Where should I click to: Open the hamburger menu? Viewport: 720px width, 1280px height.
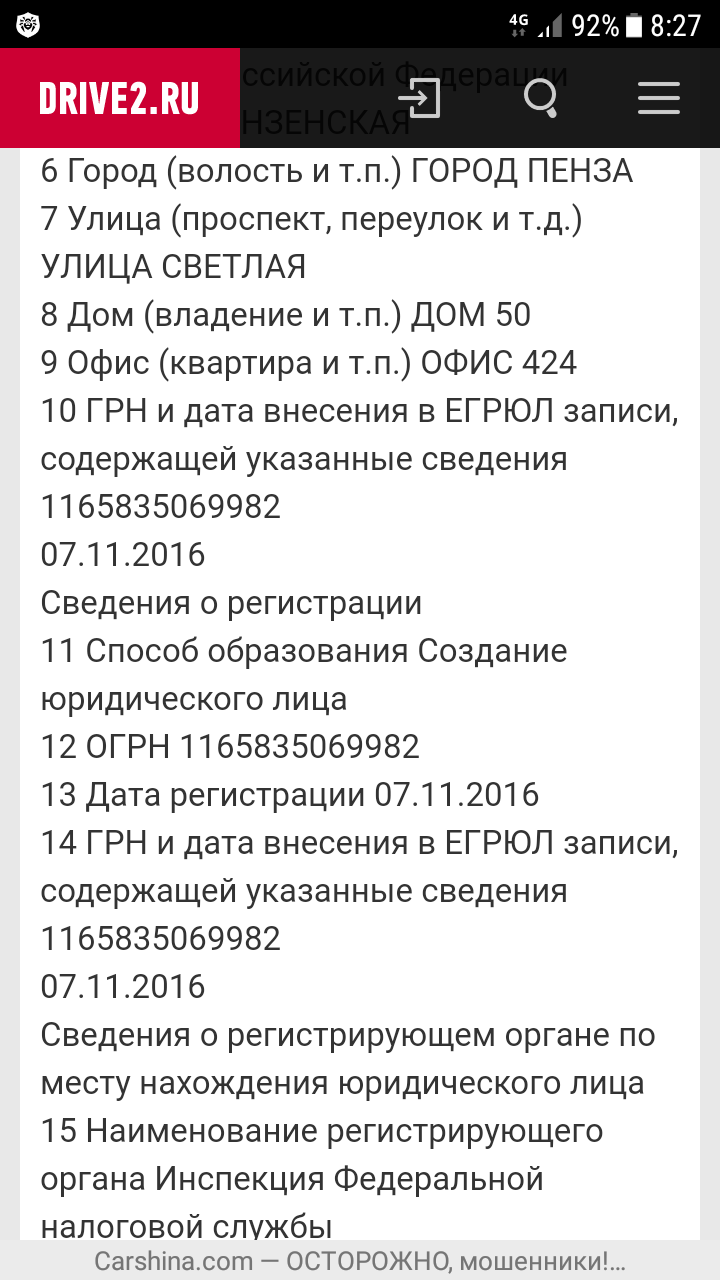pyautogui.click(x=659, y=98)
